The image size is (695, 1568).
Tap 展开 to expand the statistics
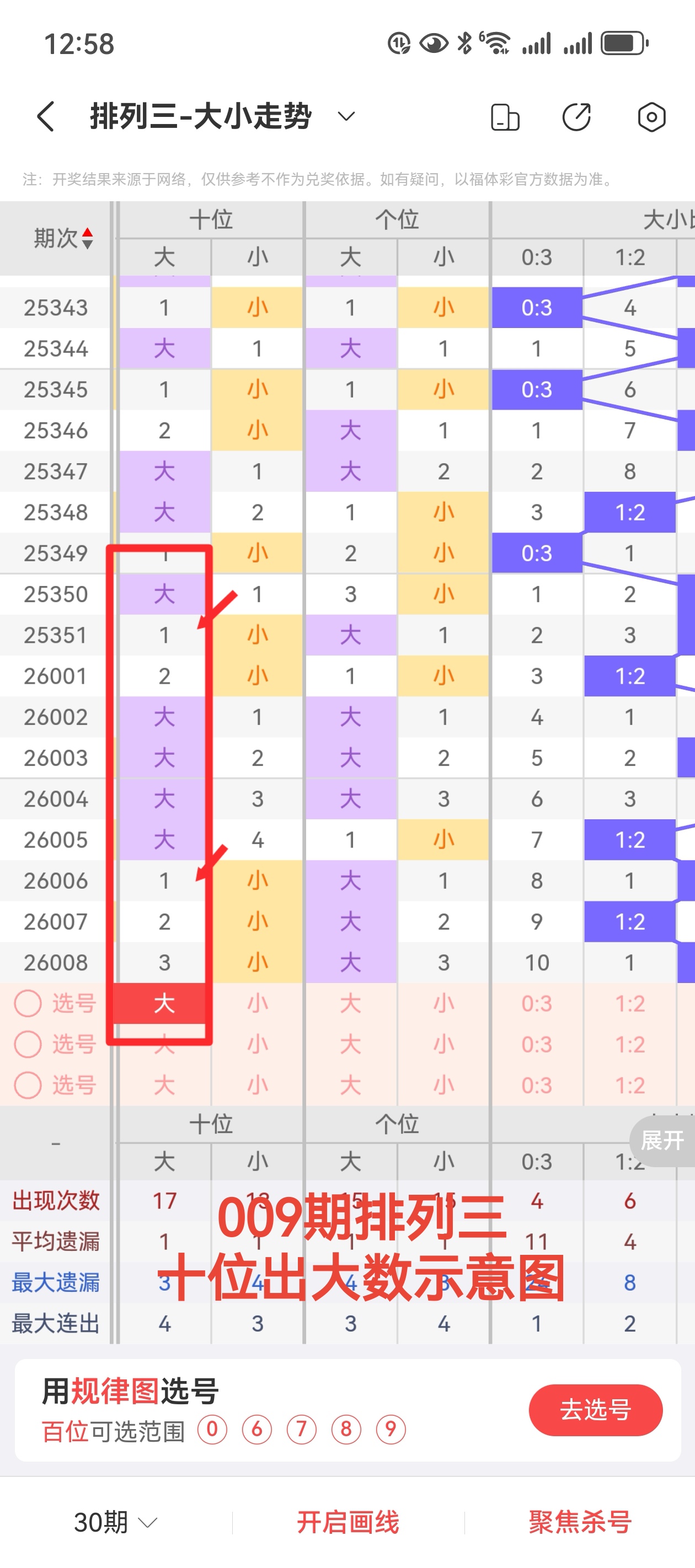pos(662,1140)
